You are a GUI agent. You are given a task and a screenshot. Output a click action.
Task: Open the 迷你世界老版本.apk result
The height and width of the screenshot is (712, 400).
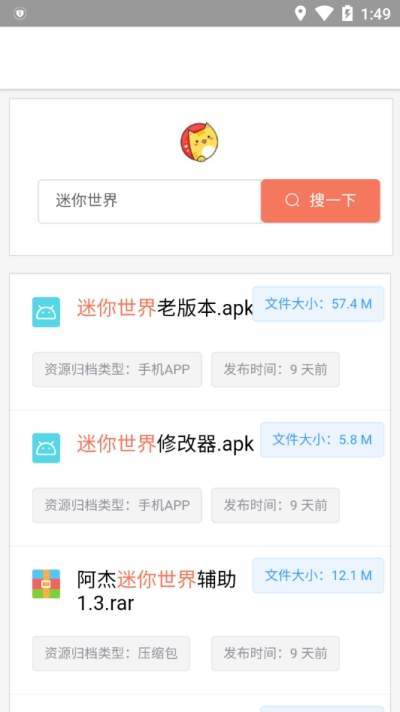165,308
